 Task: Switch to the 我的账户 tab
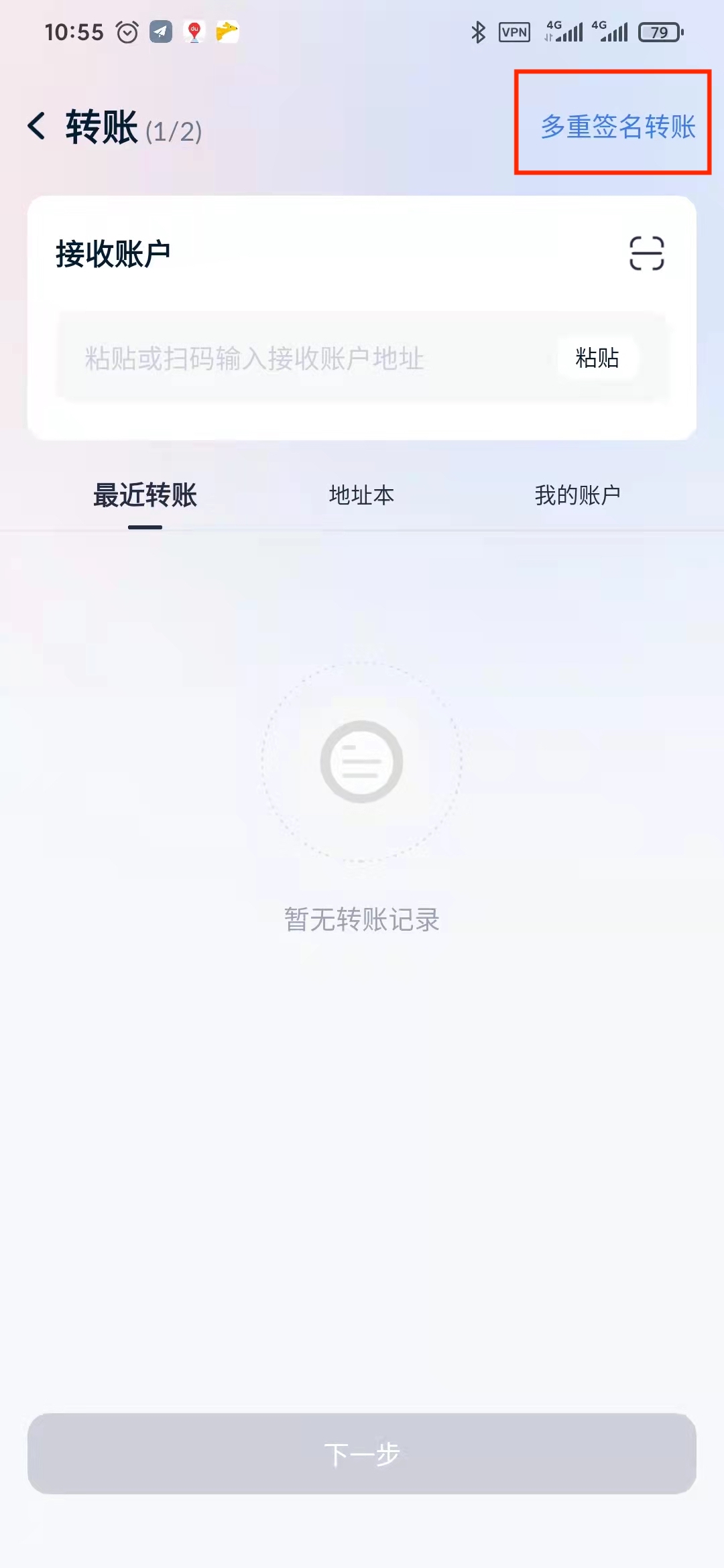click(x=577, y=496)
